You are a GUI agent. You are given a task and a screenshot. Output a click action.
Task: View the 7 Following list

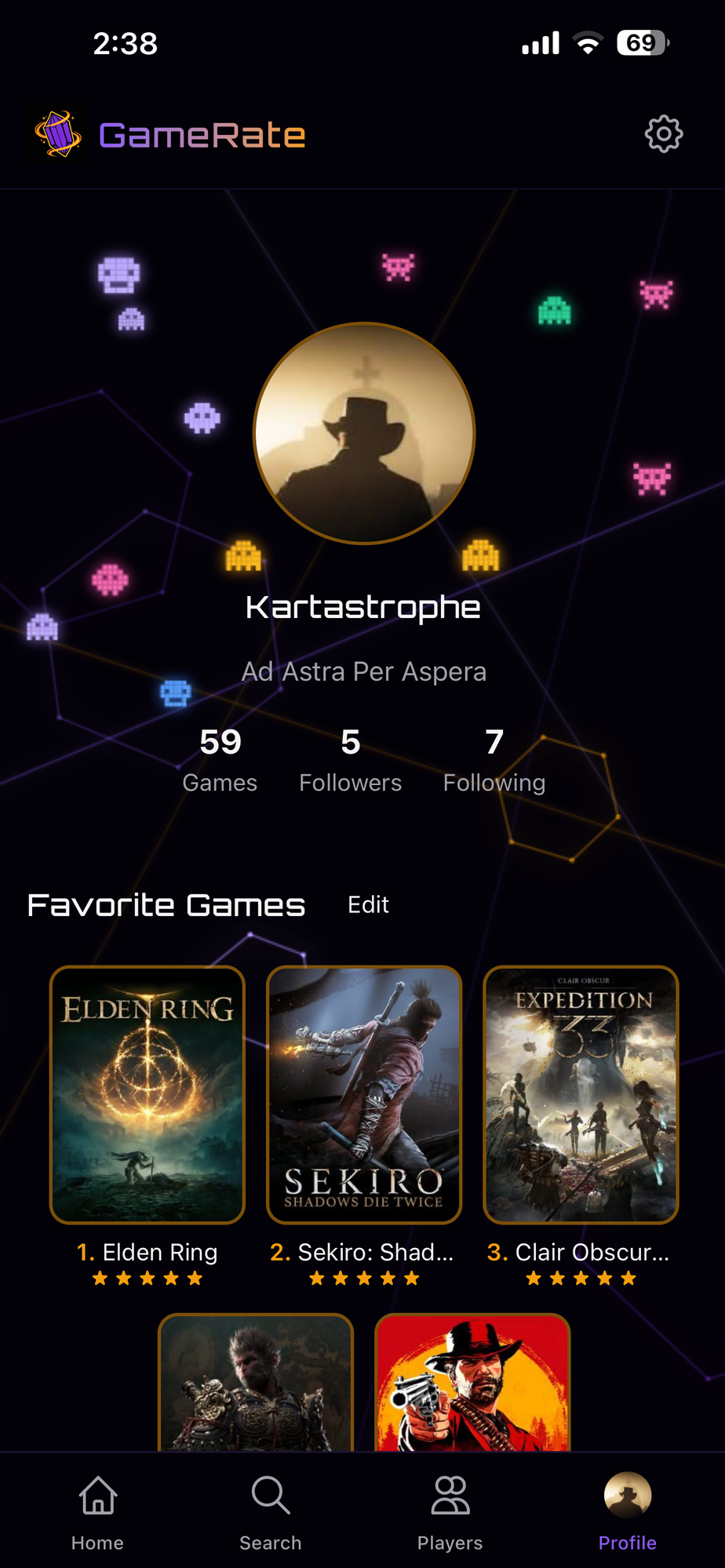pyautogui.click(x=494, y=759)
